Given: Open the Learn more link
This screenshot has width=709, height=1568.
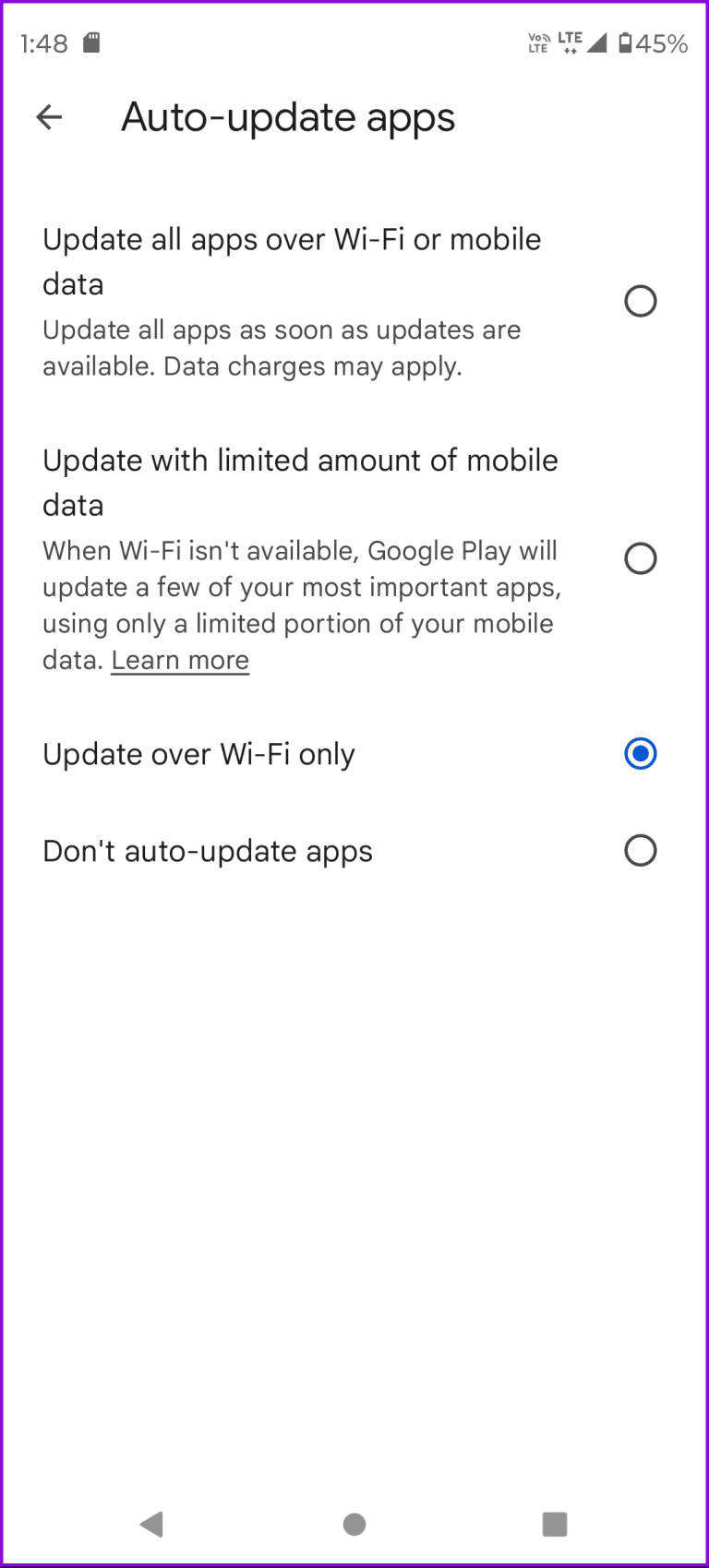Looking at the screenshot, I should [x=179, y=660].
